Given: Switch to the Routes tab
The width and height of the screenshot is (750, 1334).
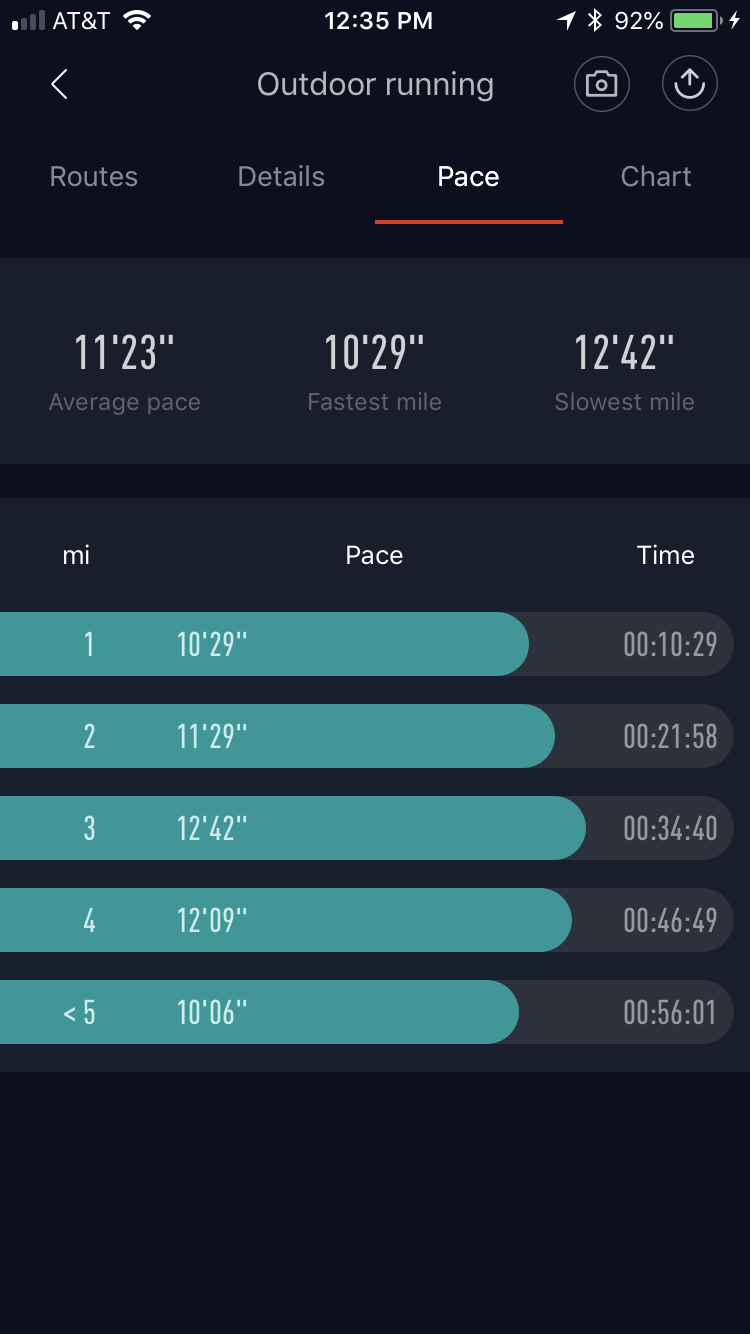Looking at the screenshot, I should click(x=93, y=176).
